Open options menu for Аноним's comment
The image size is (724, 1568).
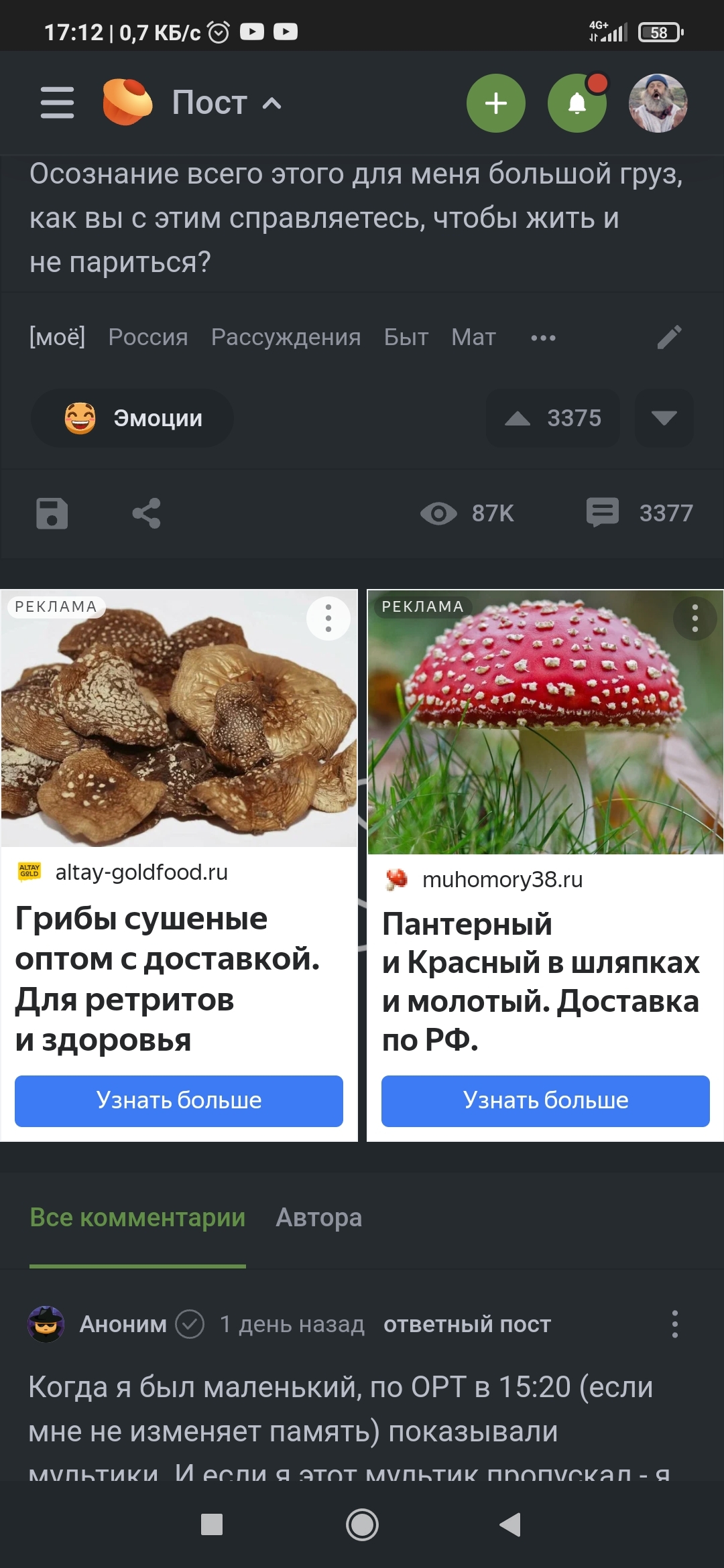pyautogui.click(x=675, y=1324)
